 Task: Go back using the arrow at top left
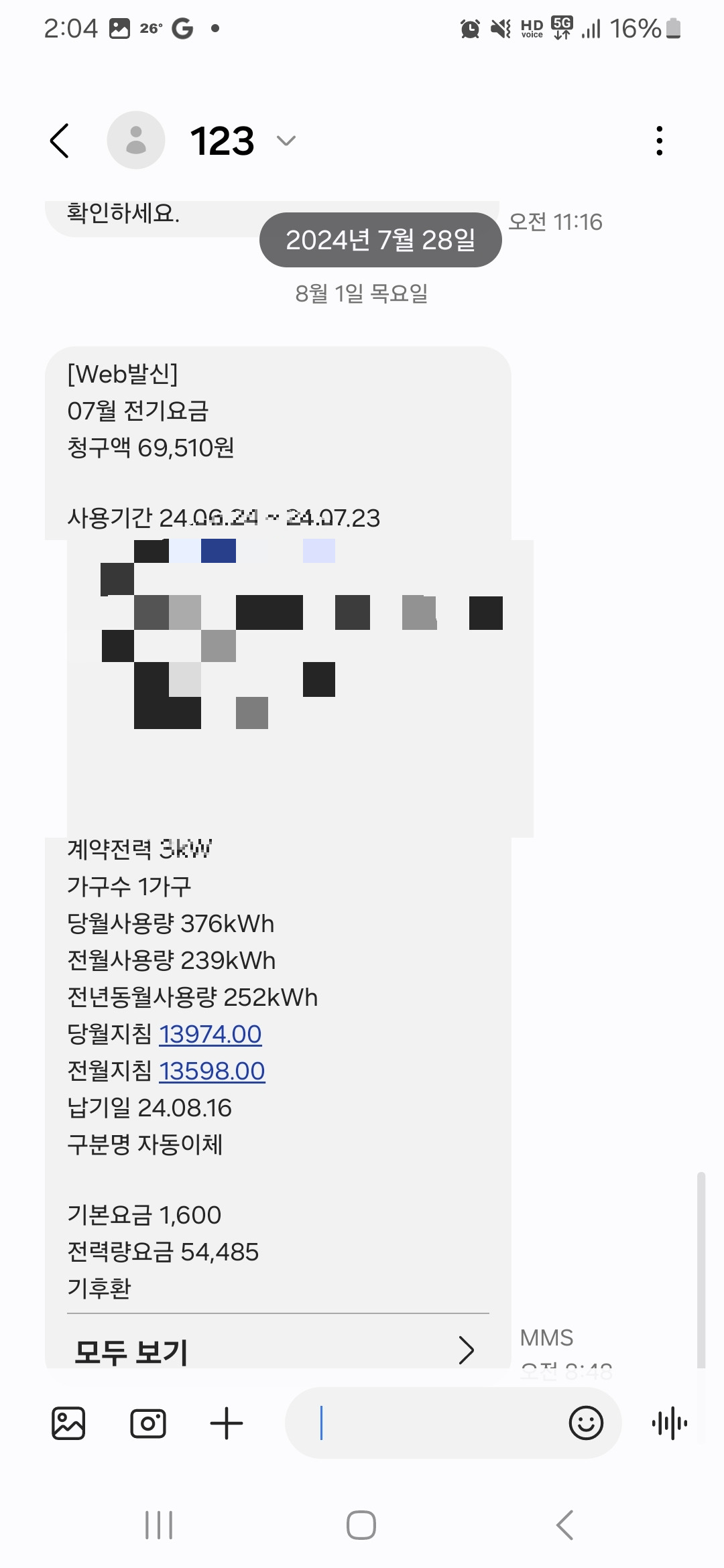(x=60, y=140)
